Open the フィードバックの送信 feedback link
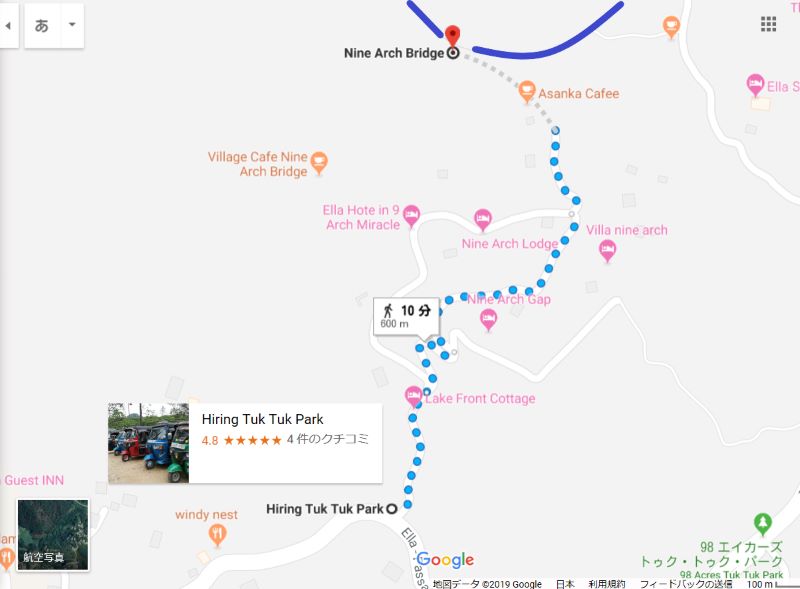This screenshot has height=589, width=800. pyautogui.click(x=686, y=584)
